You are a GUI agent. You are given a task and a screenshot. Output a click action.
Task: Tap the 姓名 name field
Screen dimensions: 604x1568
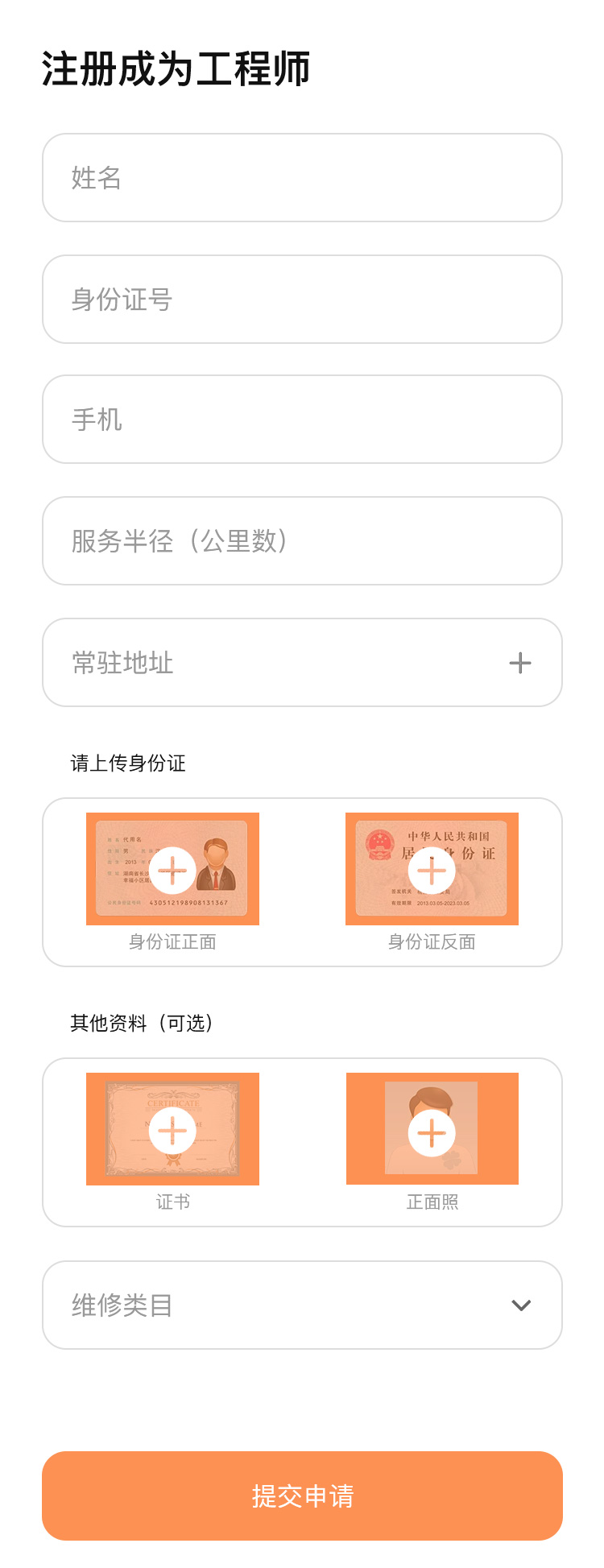[302, 178]
